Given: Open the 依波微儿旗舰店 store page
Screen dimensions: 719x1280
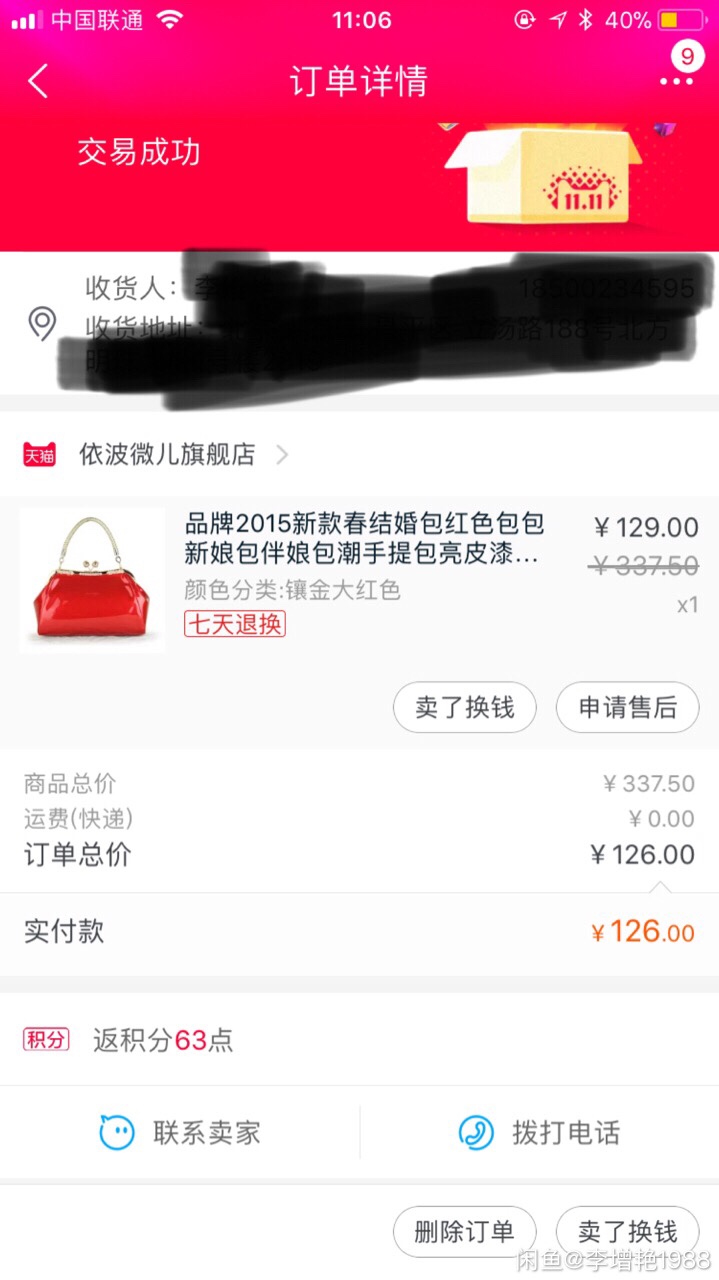Looking at the screenshot, I should (167, 455).
